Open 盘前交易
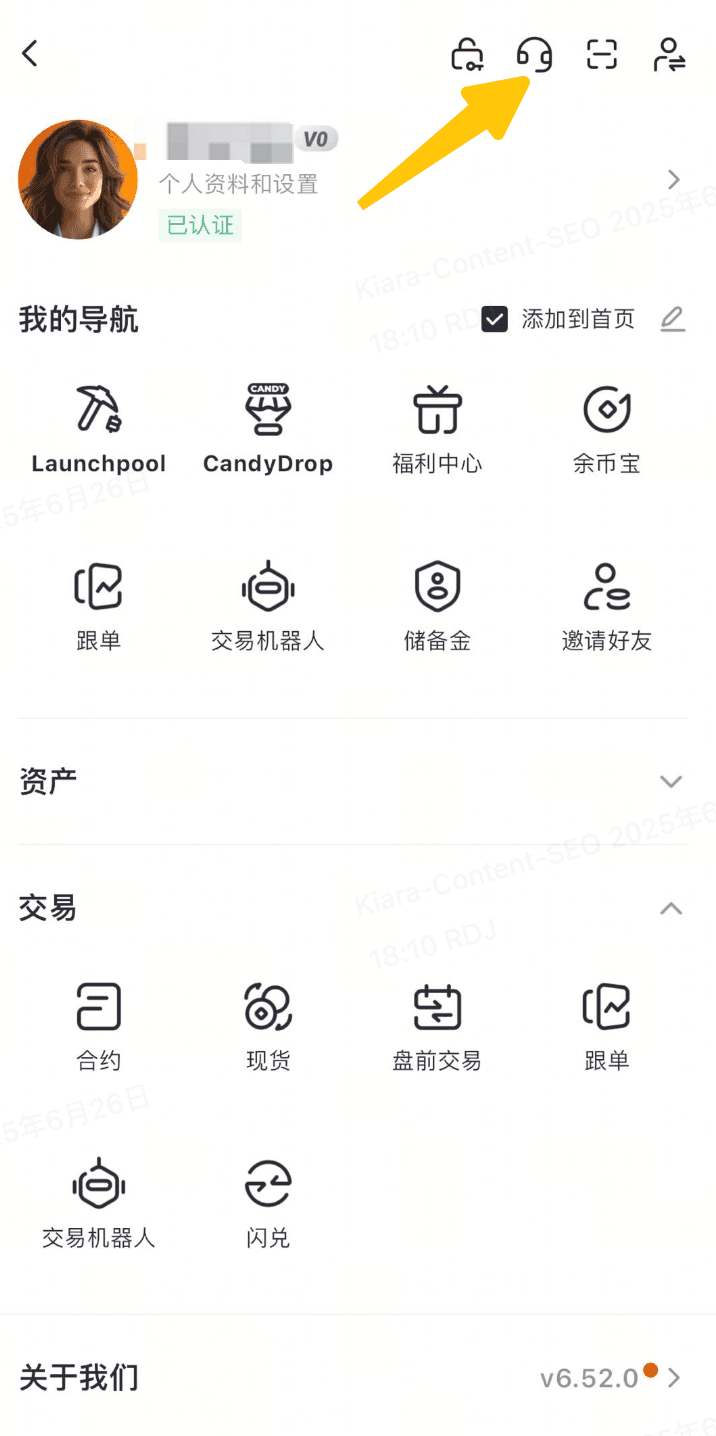The width and height of the screenshot is (716, 1436). tap(437, 1025)
